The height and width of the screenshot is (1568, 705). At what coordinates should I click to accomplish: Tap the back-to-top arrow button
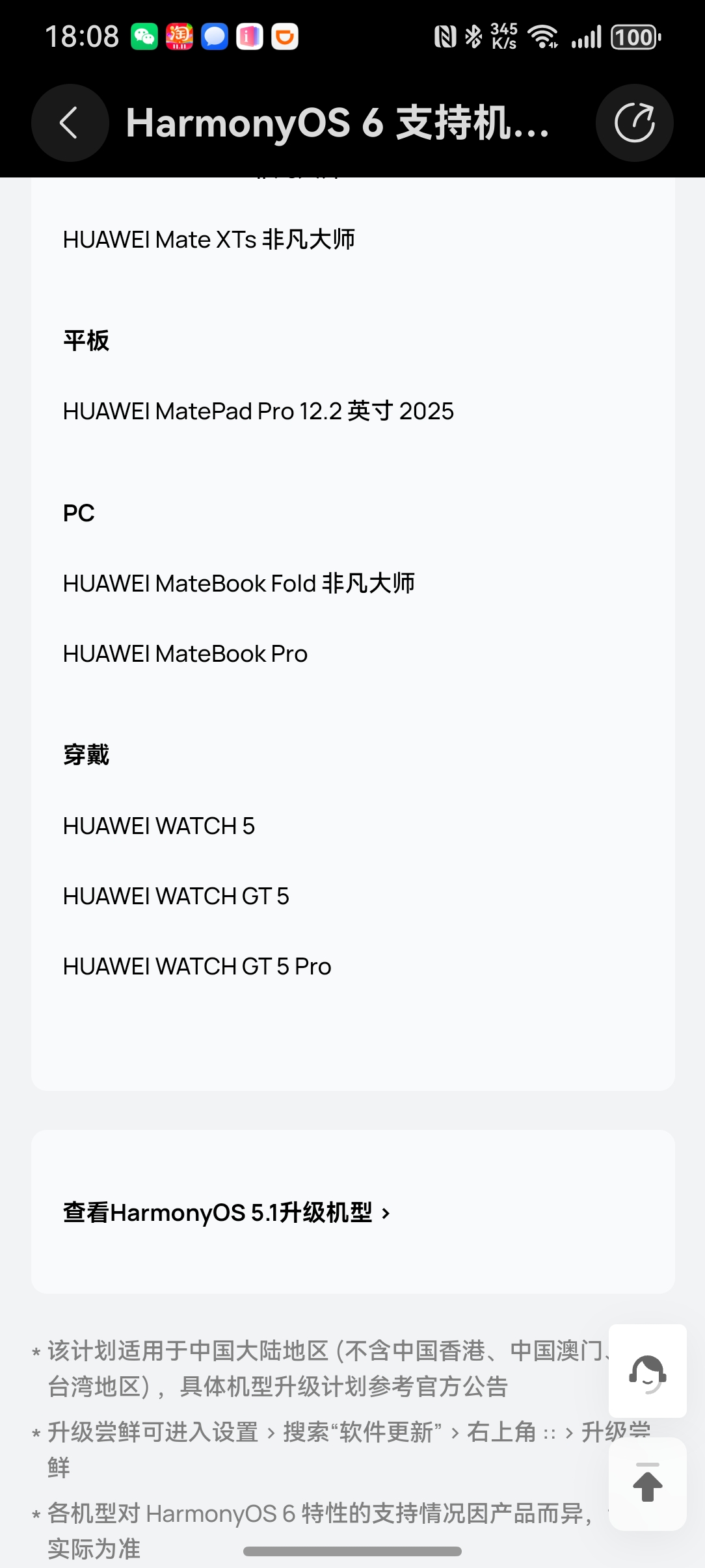647,1484
